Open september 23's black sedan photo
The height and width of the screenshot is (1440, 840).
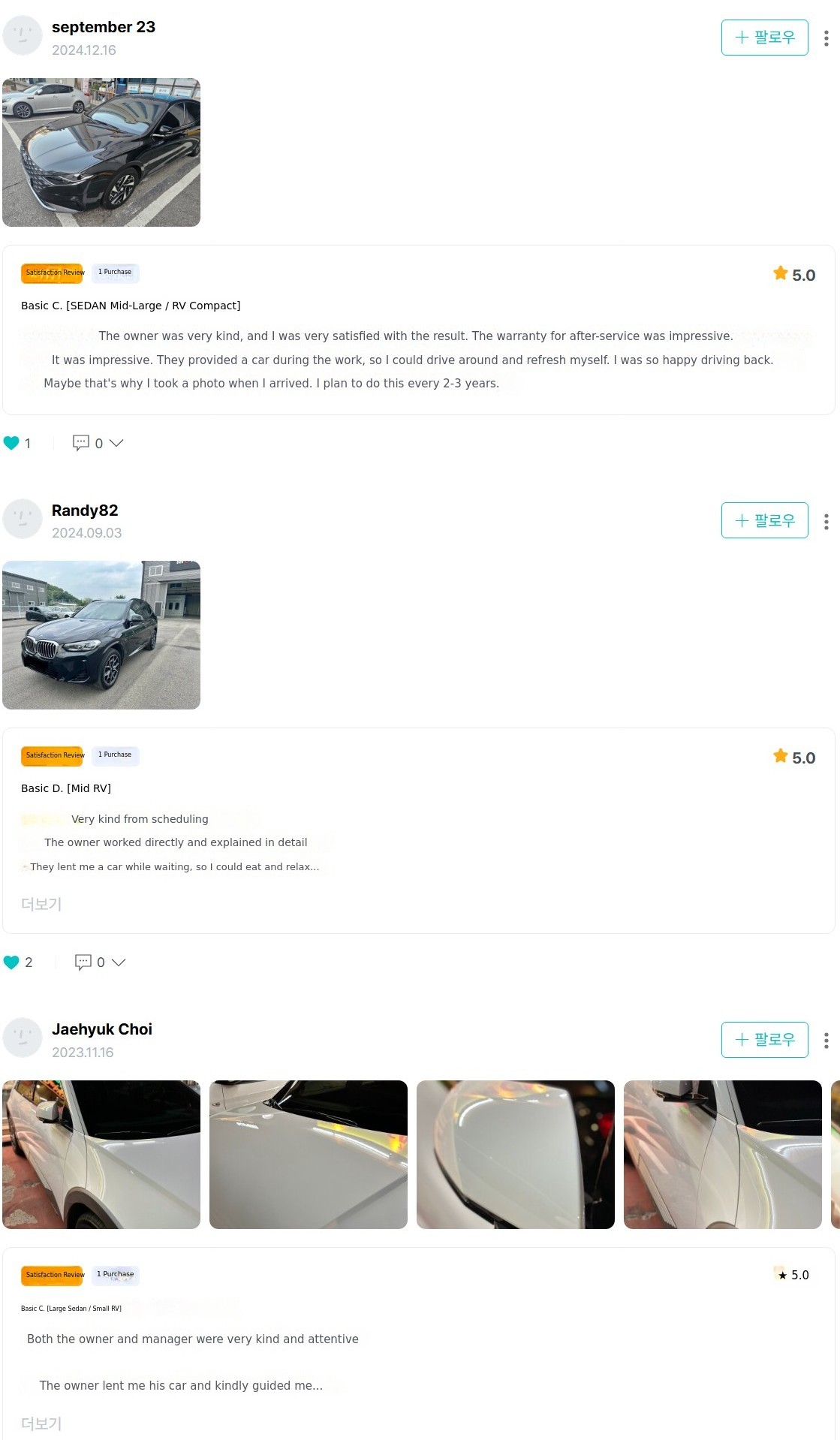(101, 152)
